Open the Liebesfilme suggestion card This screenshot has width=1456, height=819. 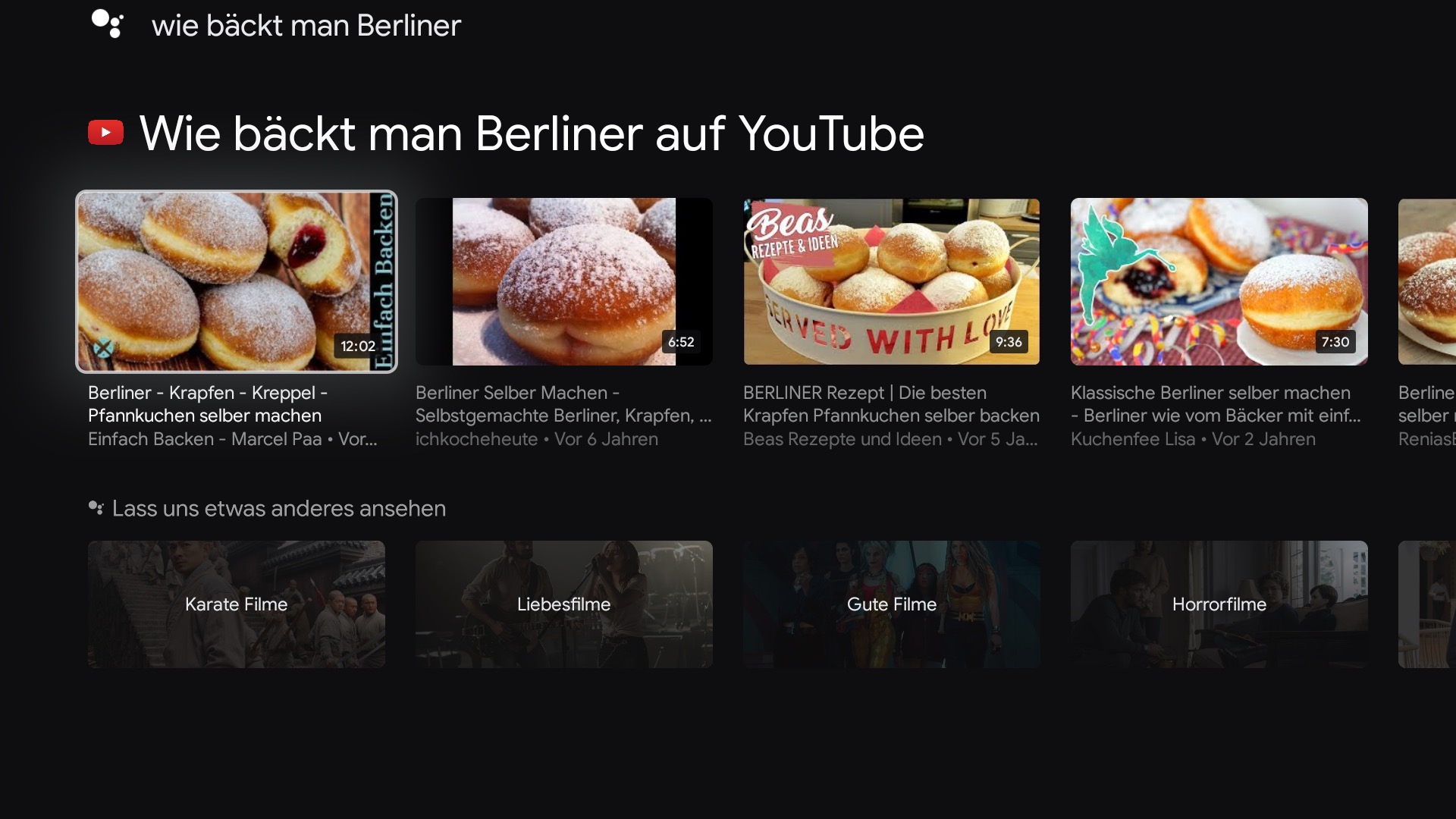(x=563, y=604)
